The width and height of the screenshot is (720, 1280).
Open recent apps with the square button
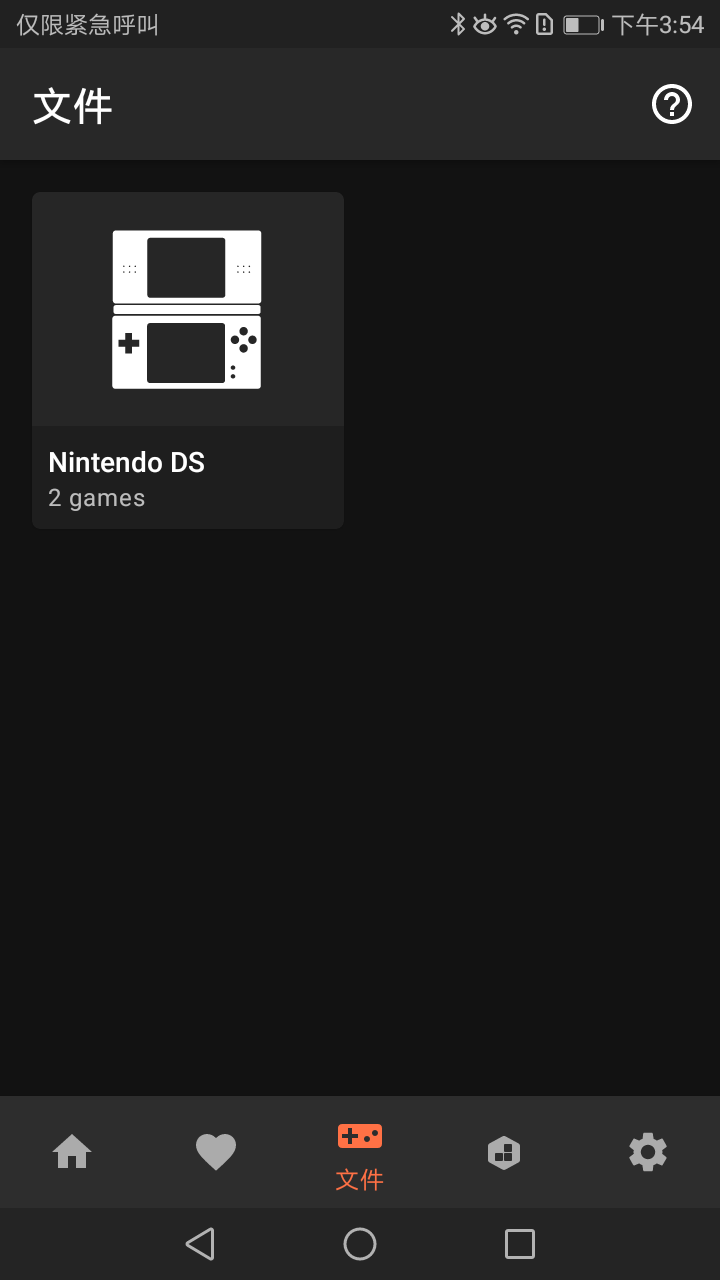coord(520,1244)
